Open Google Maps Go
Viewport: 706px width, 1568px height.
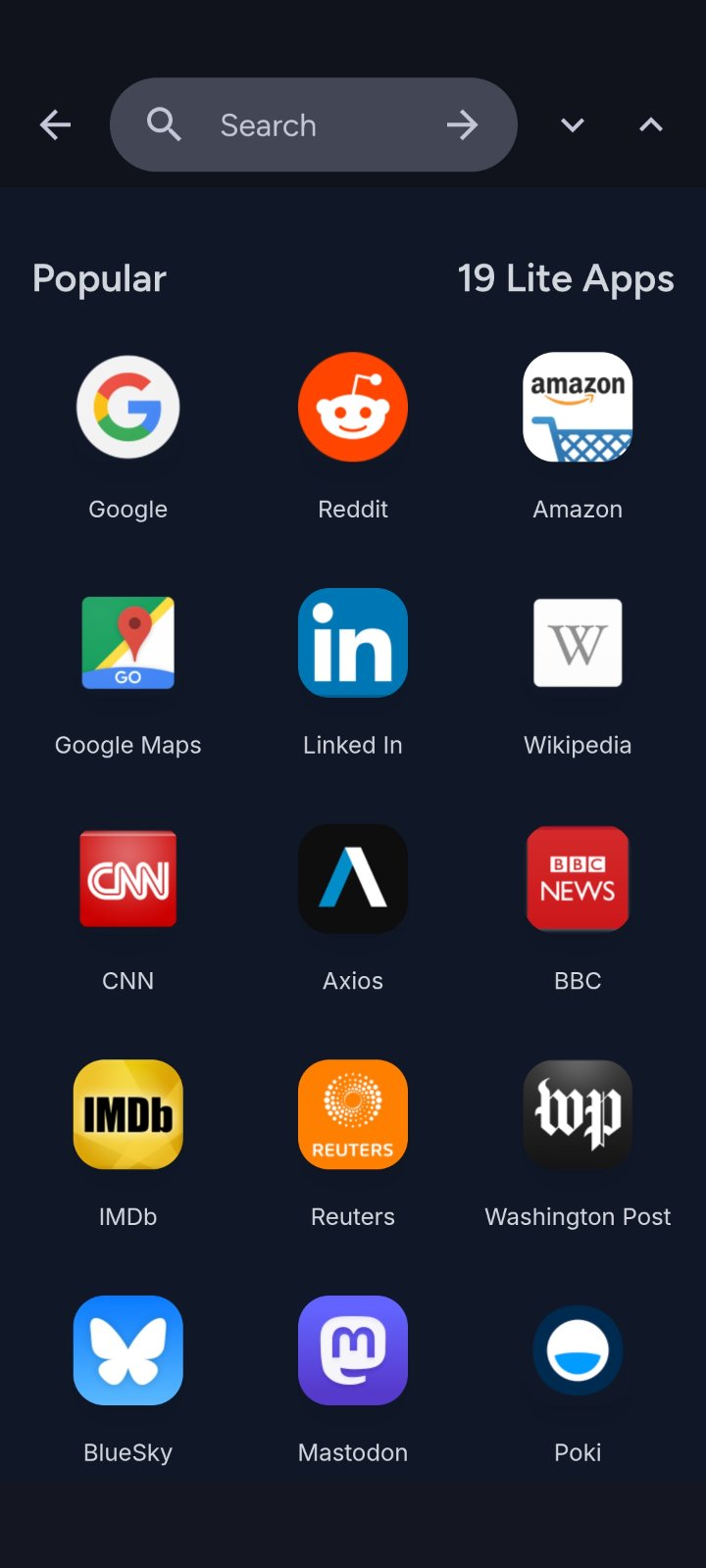pyautogui.click(x=128, y=644)
